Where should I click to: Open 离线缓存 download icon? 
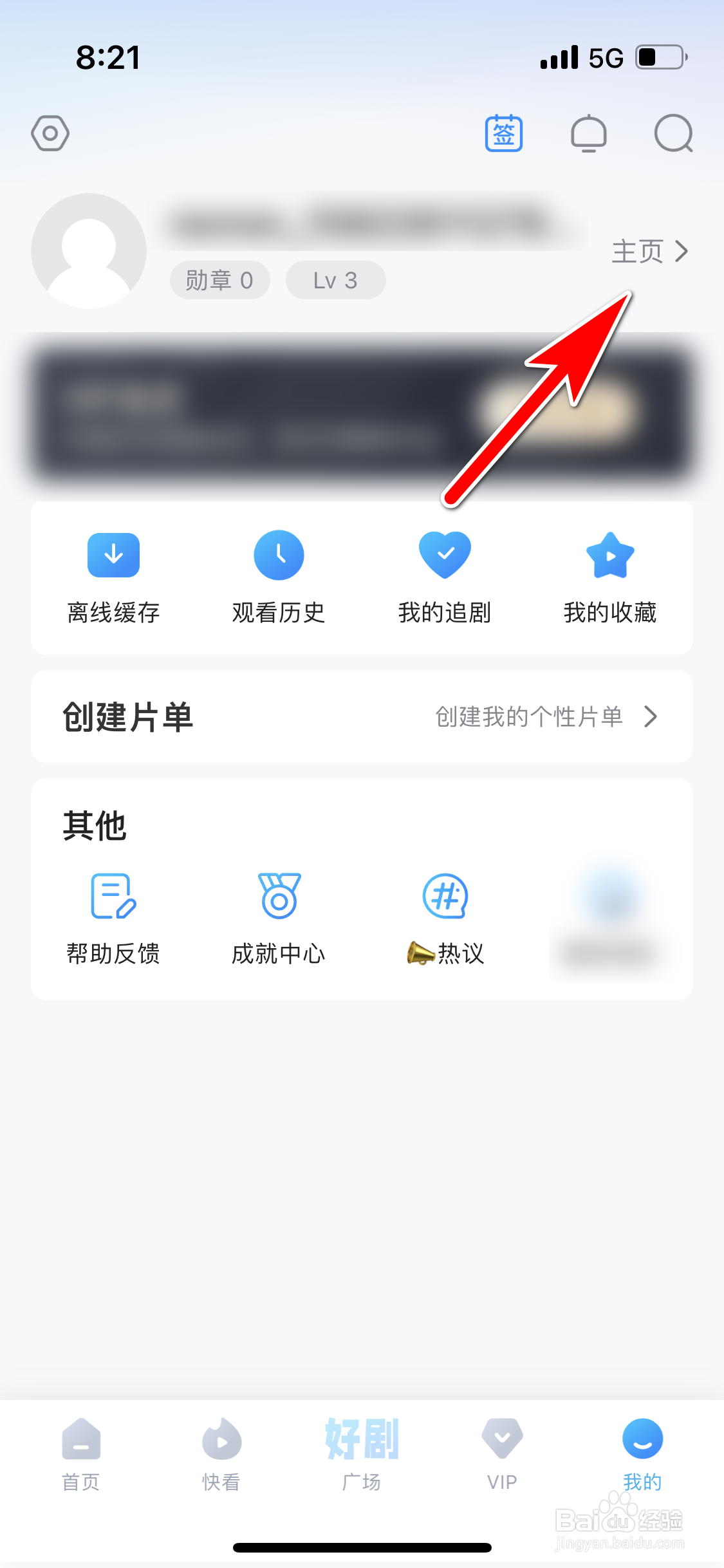point(113,555)
